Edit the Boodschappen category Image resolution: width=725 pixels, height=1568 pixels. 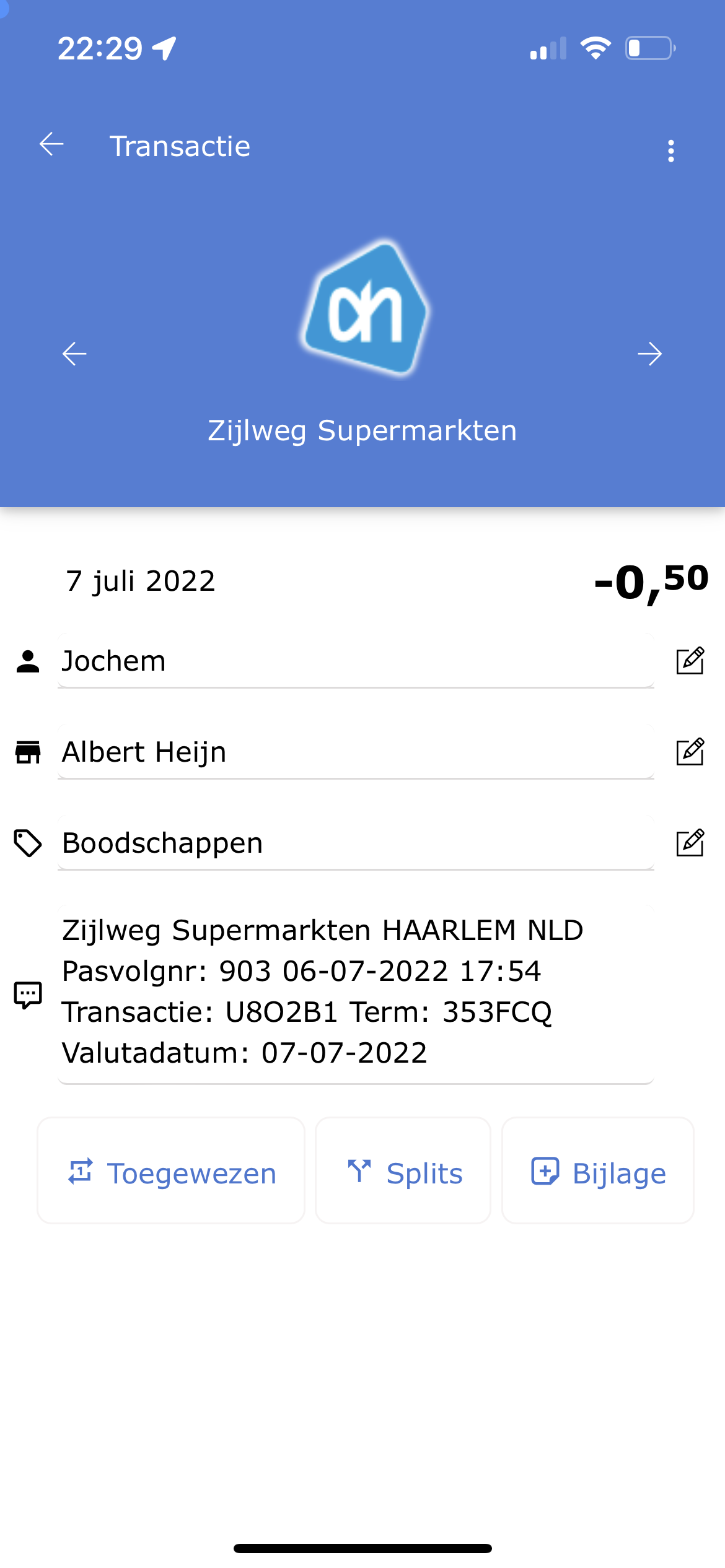690,842
